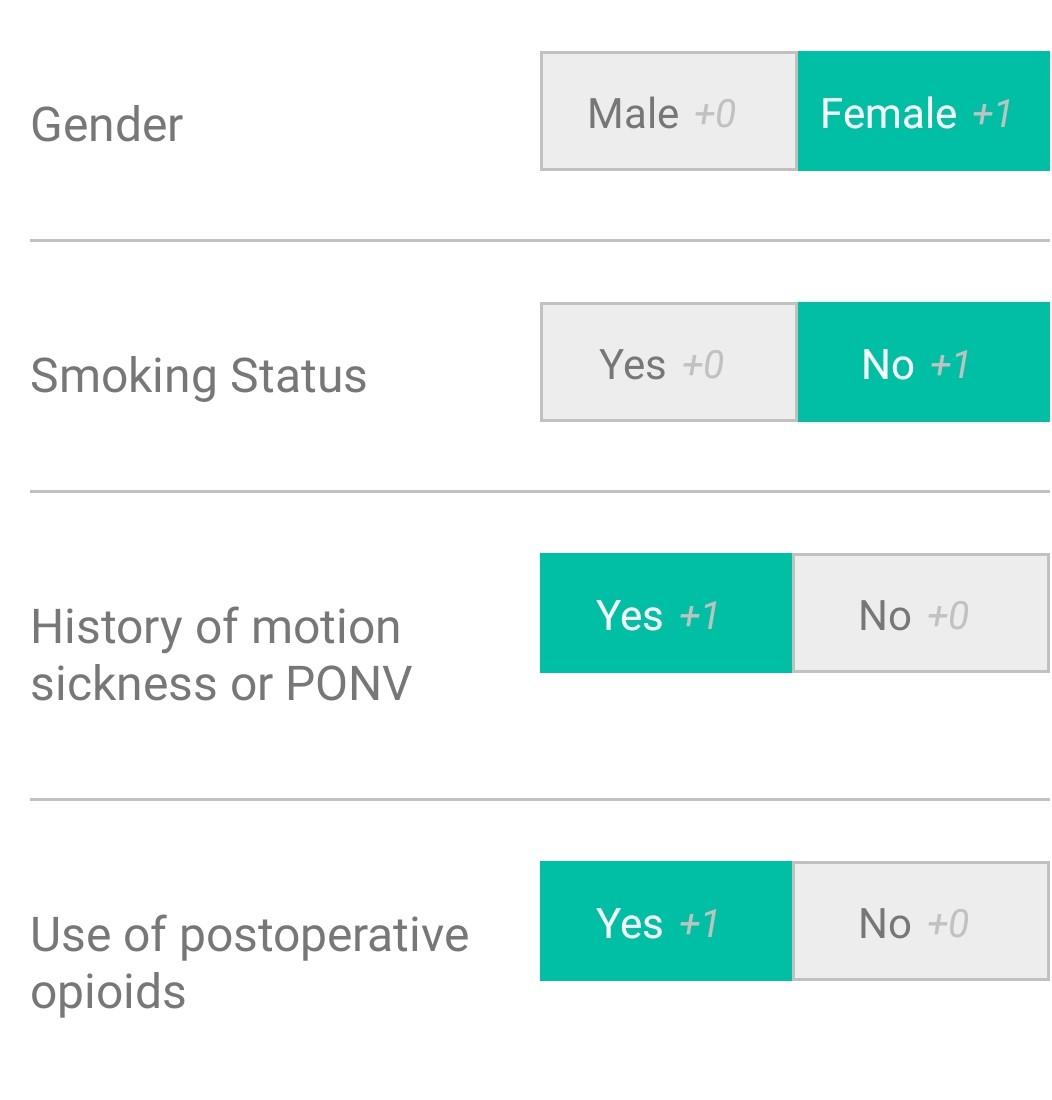The image size is (1052, 1100).
Task: Choose Female for Gender
Action: (922, 112)
